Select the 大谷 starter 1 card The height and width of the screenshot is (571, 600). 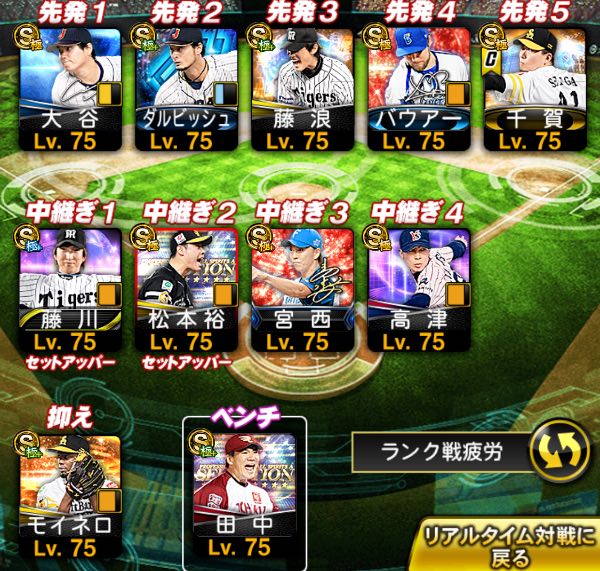[x=70, y=90]
